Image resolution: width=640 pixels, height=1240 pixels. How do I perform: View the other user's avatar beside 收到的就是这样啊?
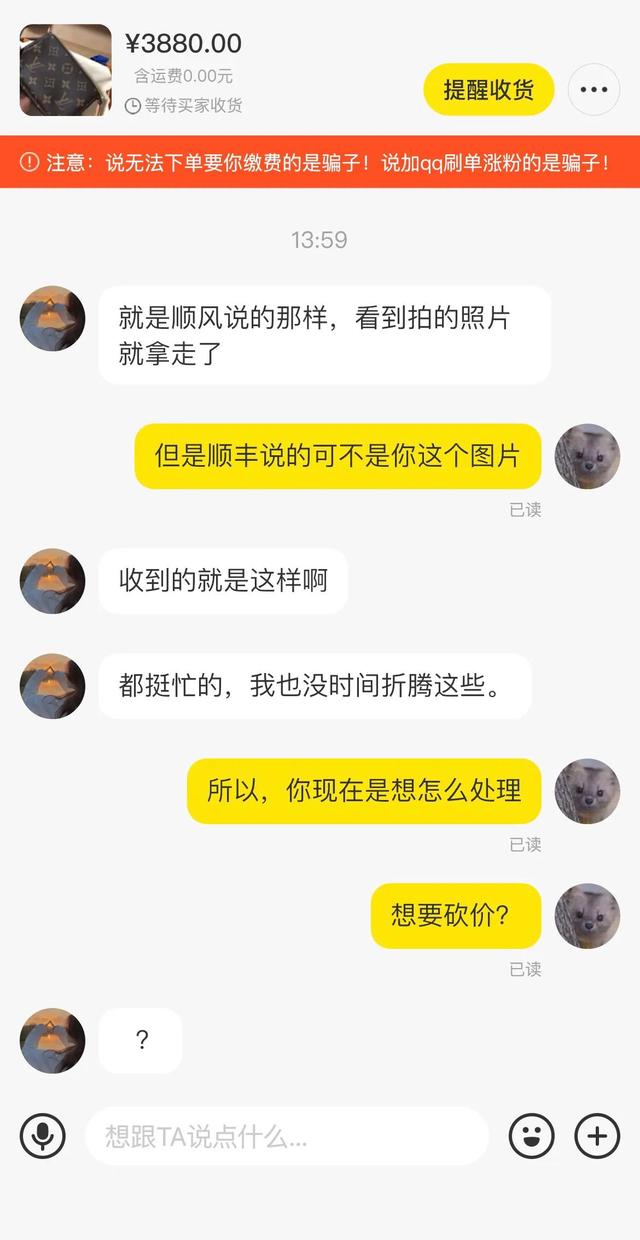pyautogui.click(x=53, y=581)
